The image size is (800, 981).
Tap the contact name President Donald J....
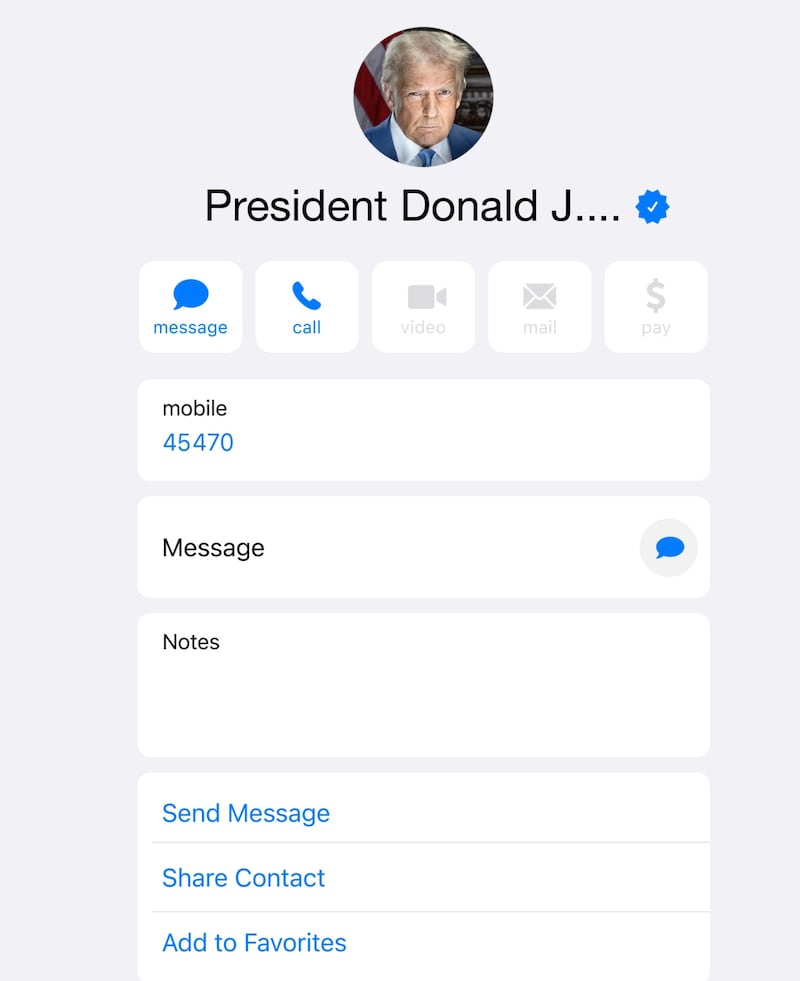pos(410,207)
